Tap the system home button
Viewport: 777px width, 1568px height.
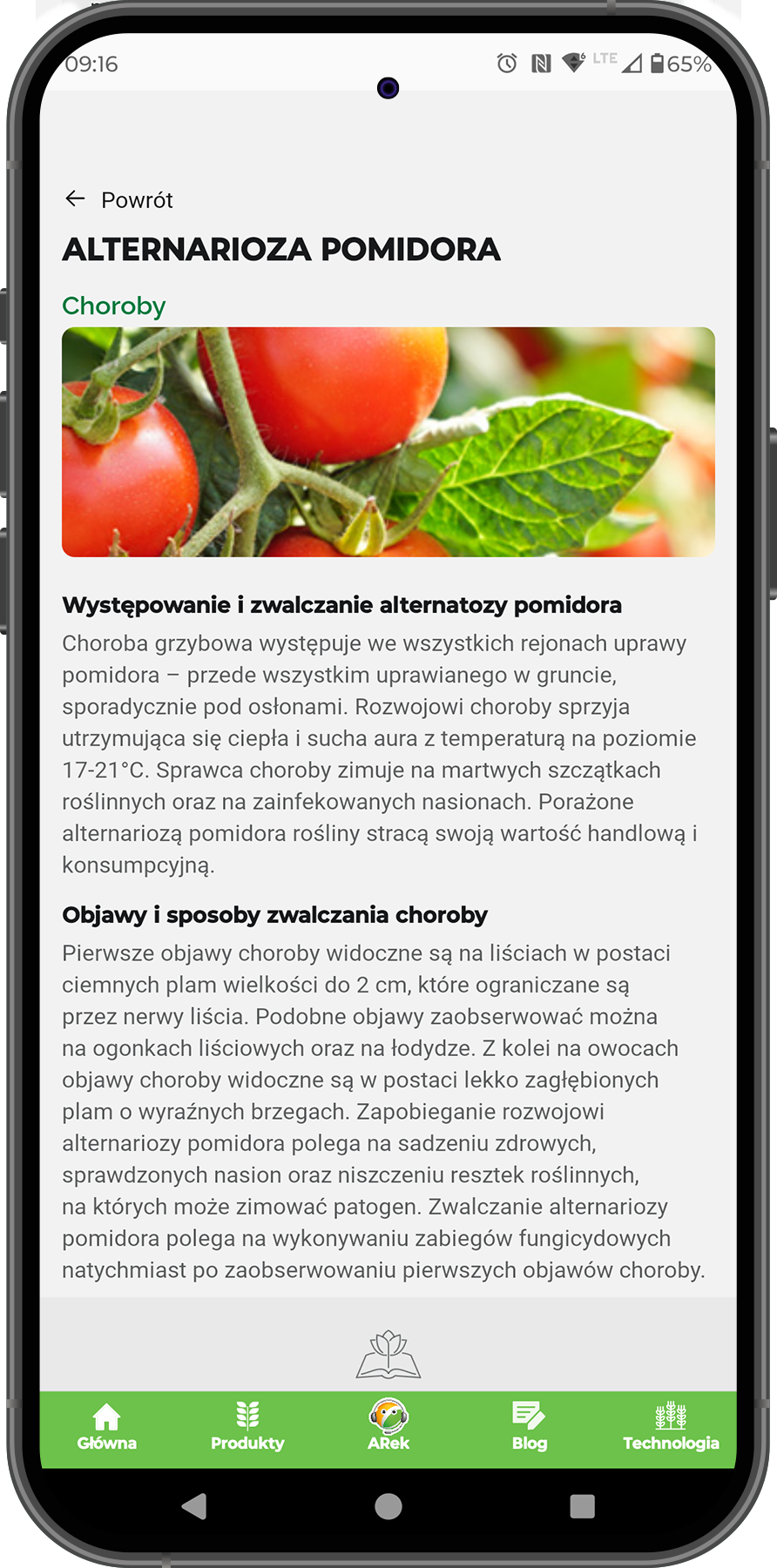click(388, 1506)
